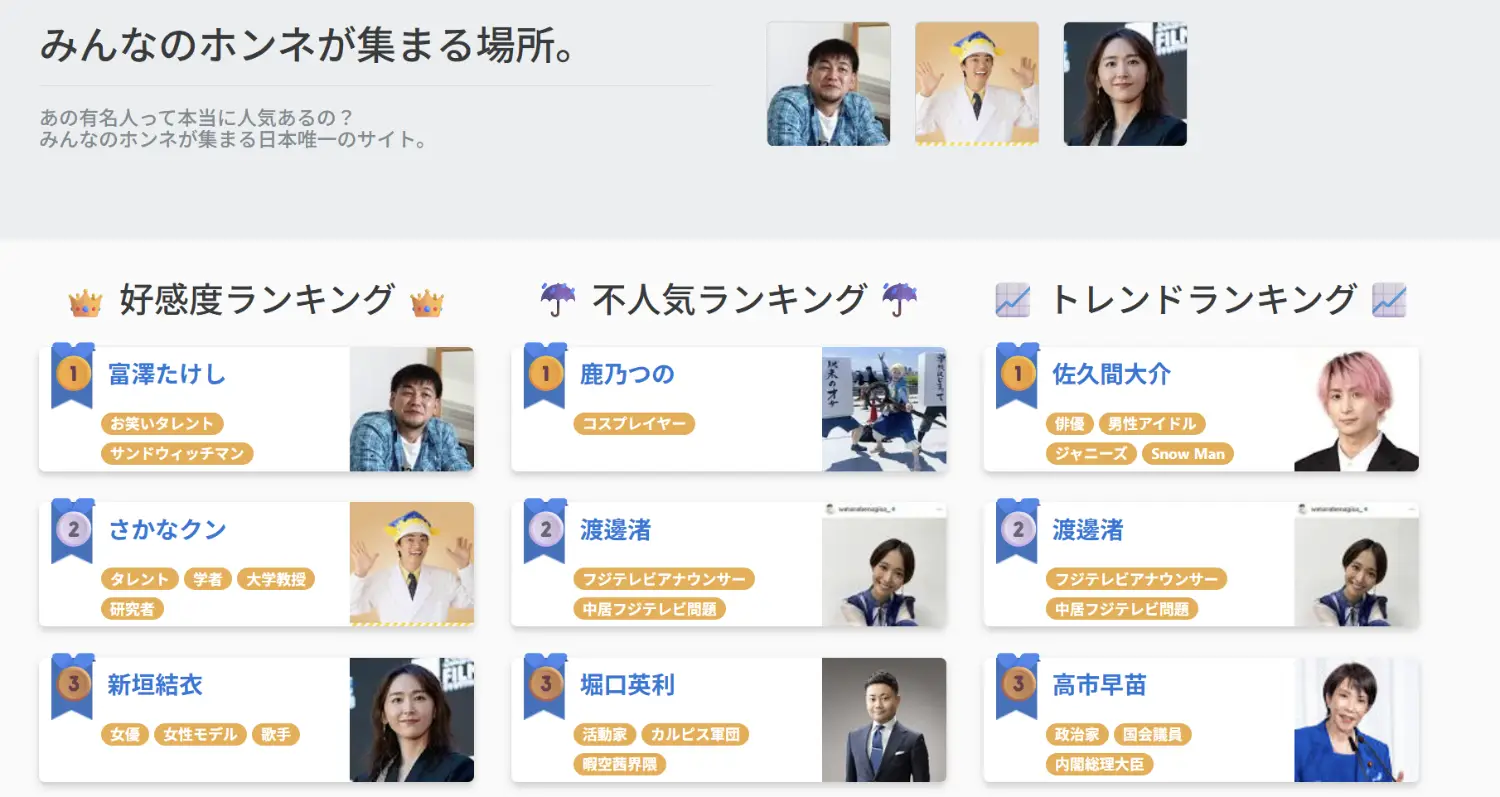
Task: Open 新垣結衣 ranking card
Action: tap(155, 686)
